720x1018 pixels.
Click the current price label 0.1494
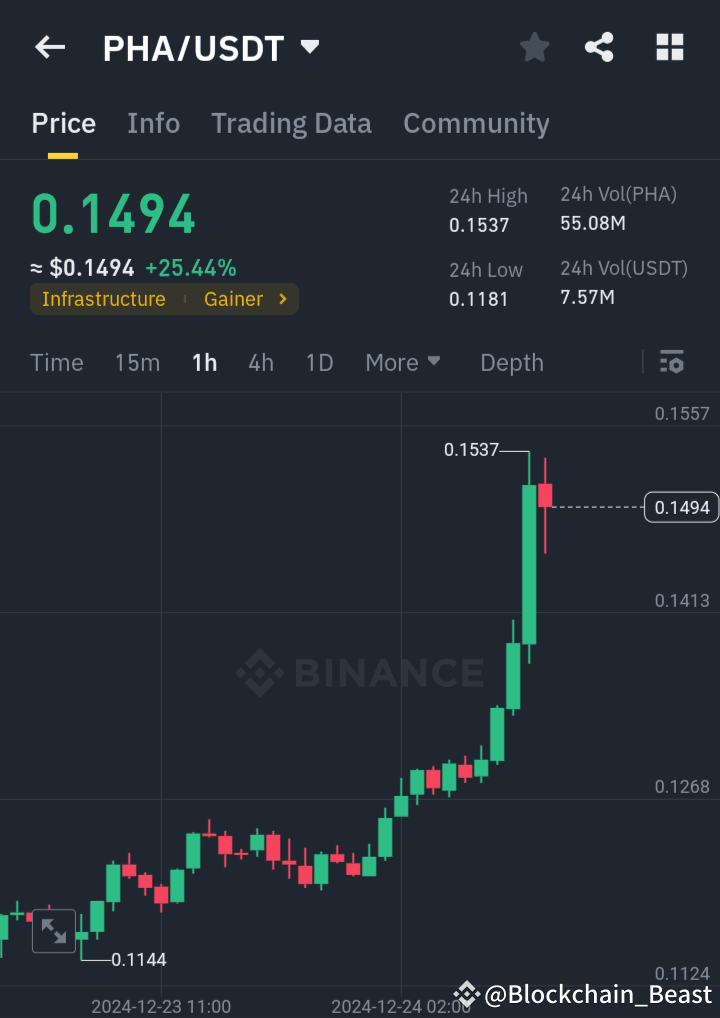click(682, 507)
